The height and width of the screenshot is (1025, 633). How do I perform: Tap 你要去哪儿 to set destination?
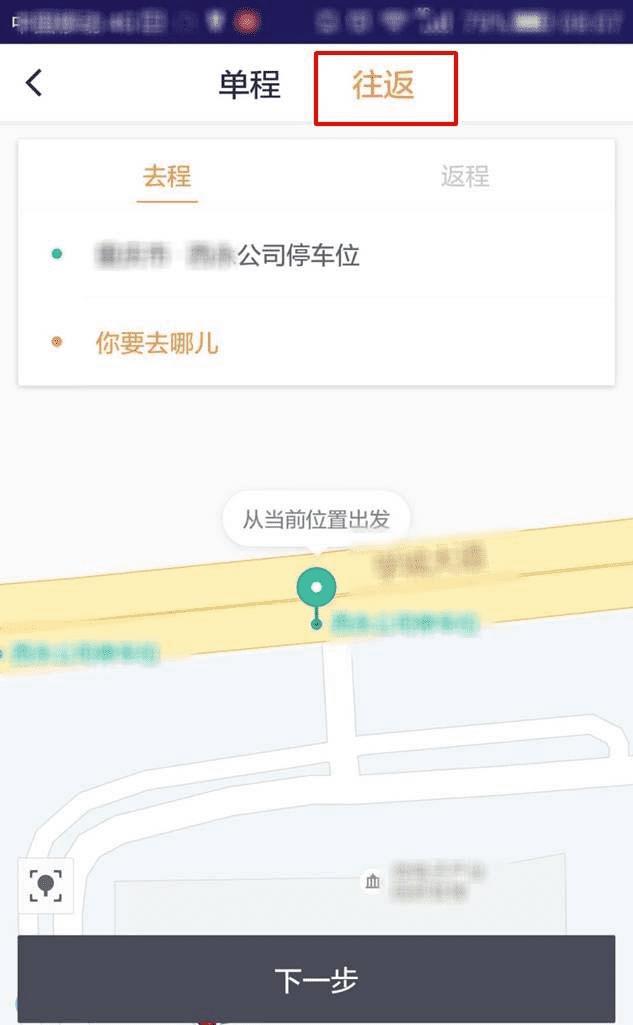[x=157, y=344]
